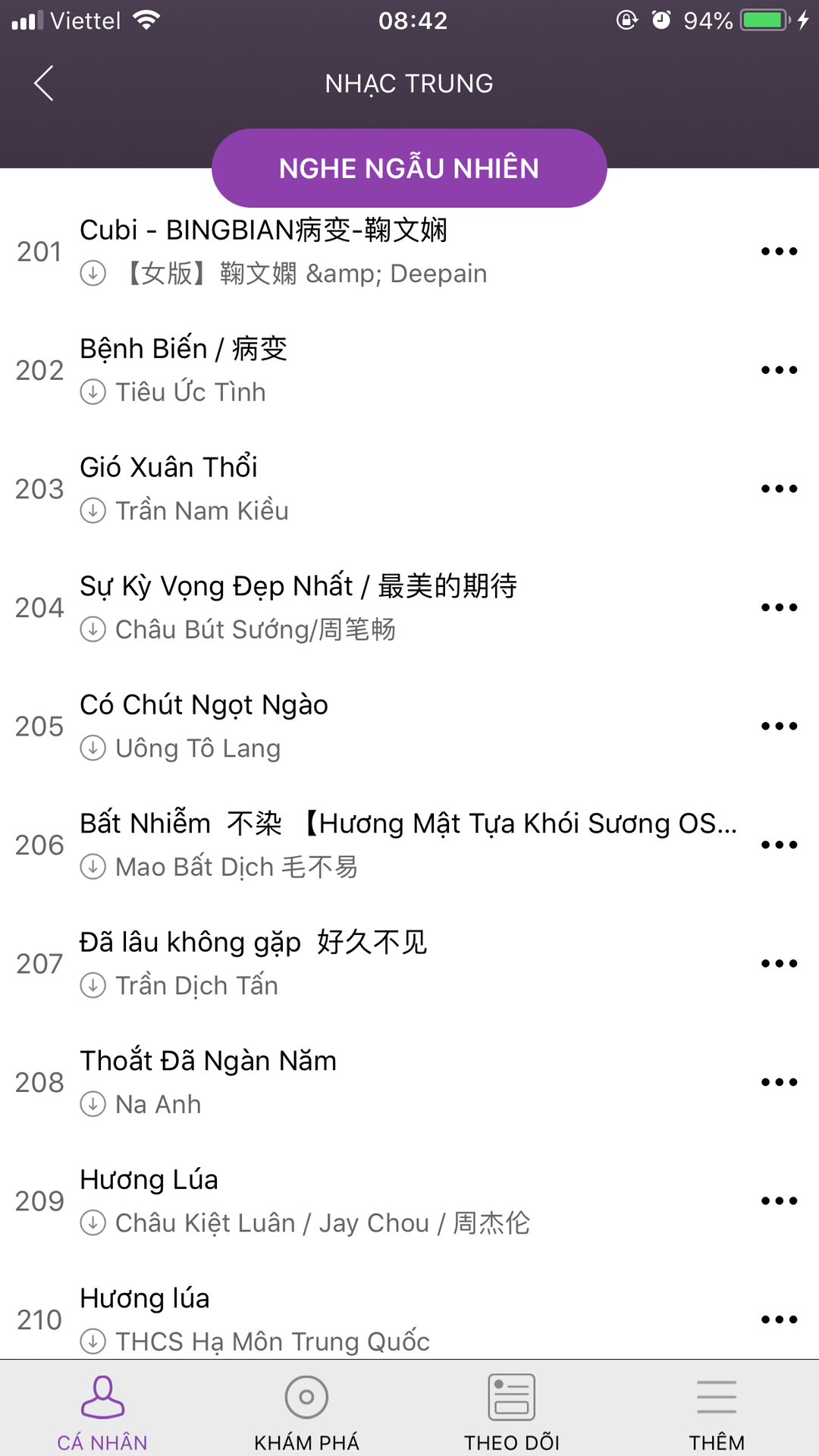Download the song Thoắt Đã Ngàn Năm

(93, 1104)
